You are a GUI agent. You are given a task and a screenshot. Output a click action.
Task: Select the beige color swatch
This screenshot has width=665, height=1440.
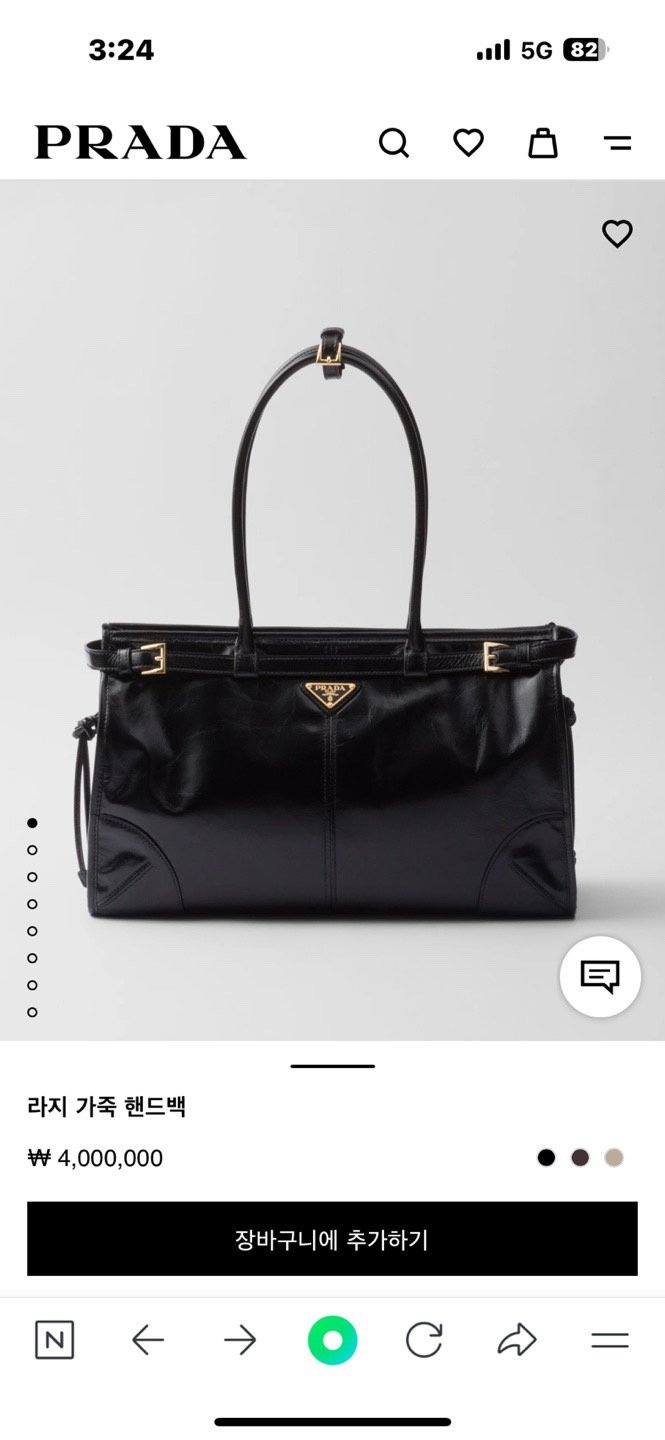tap(613, 1158)
